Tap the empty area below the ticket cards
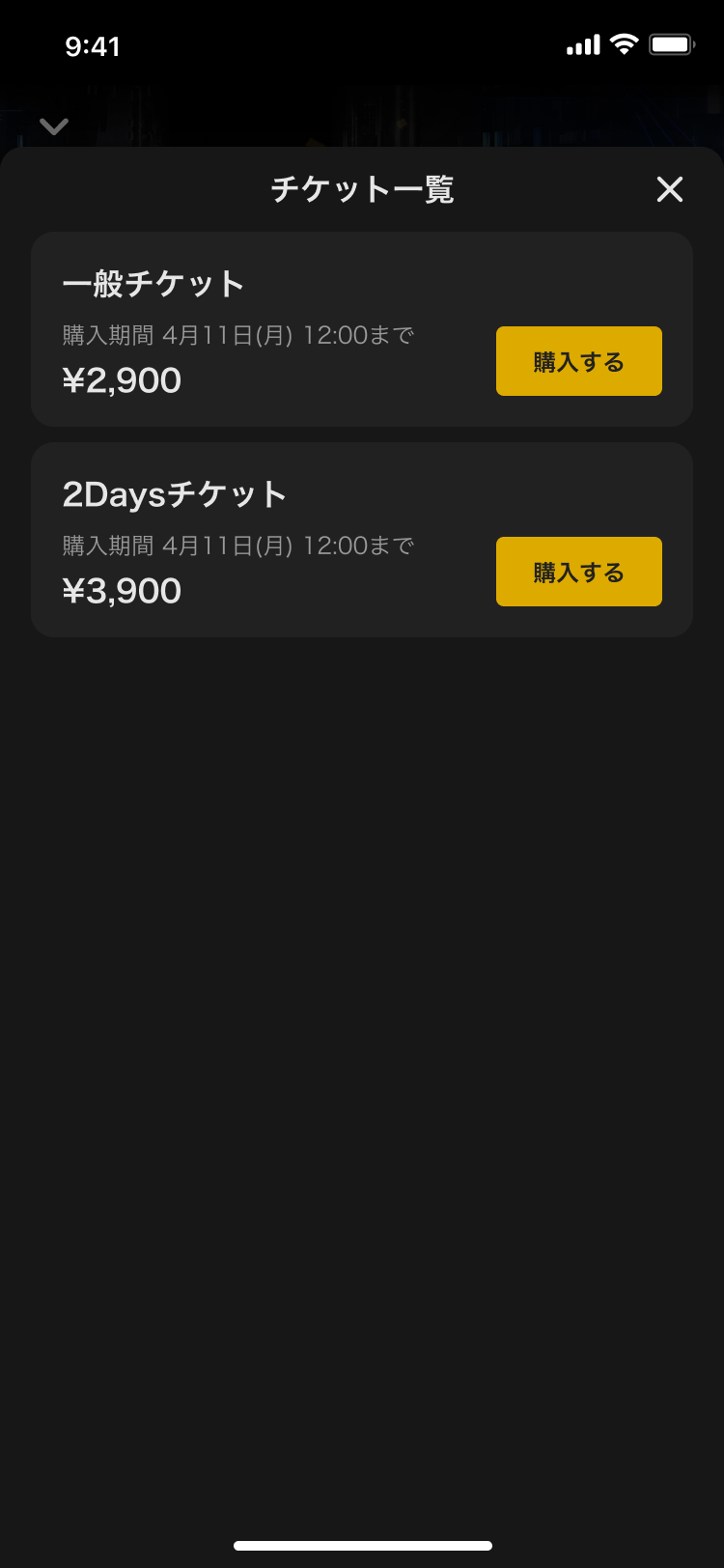The height and width of the screenshot is (1568, 724). coord(362,966)
